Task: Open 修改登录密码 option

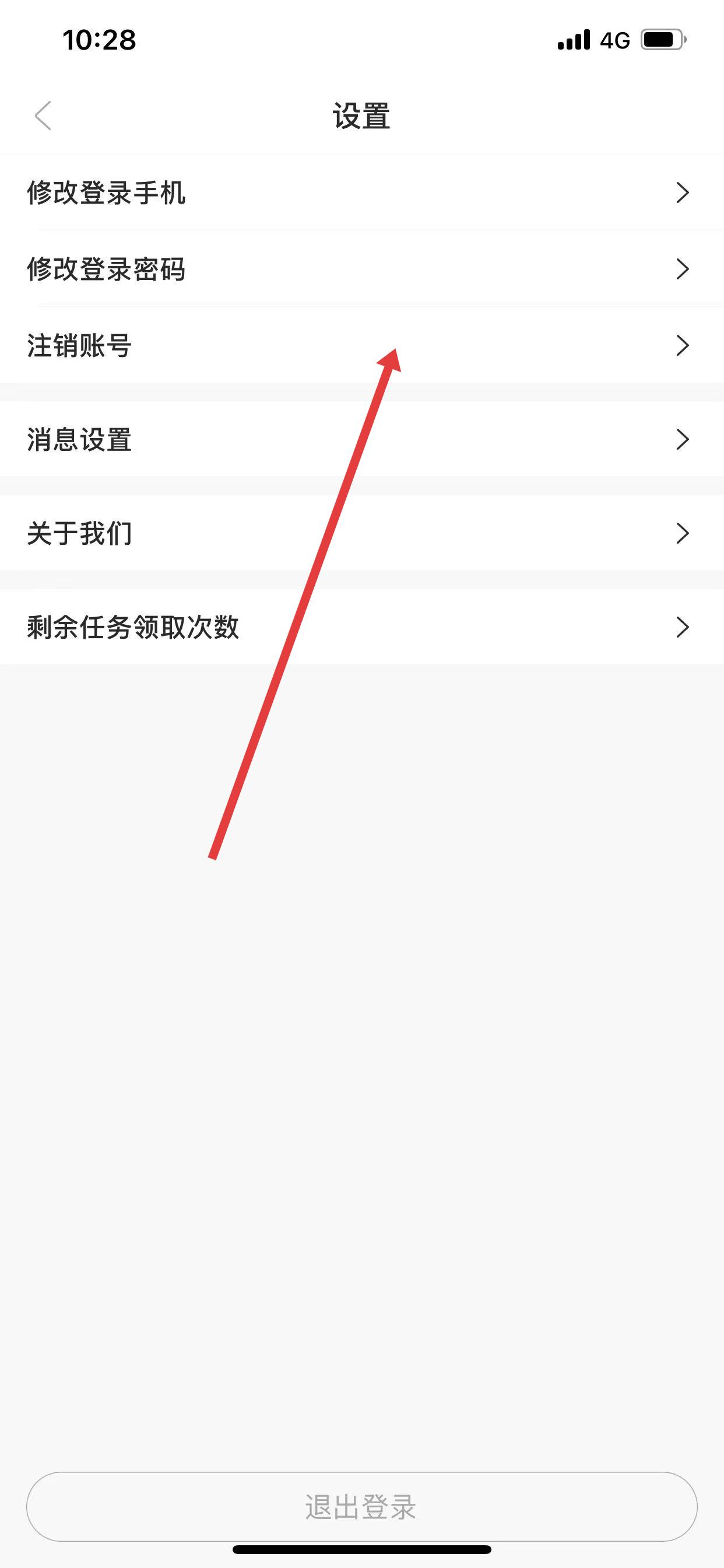Action: (361, 269)
